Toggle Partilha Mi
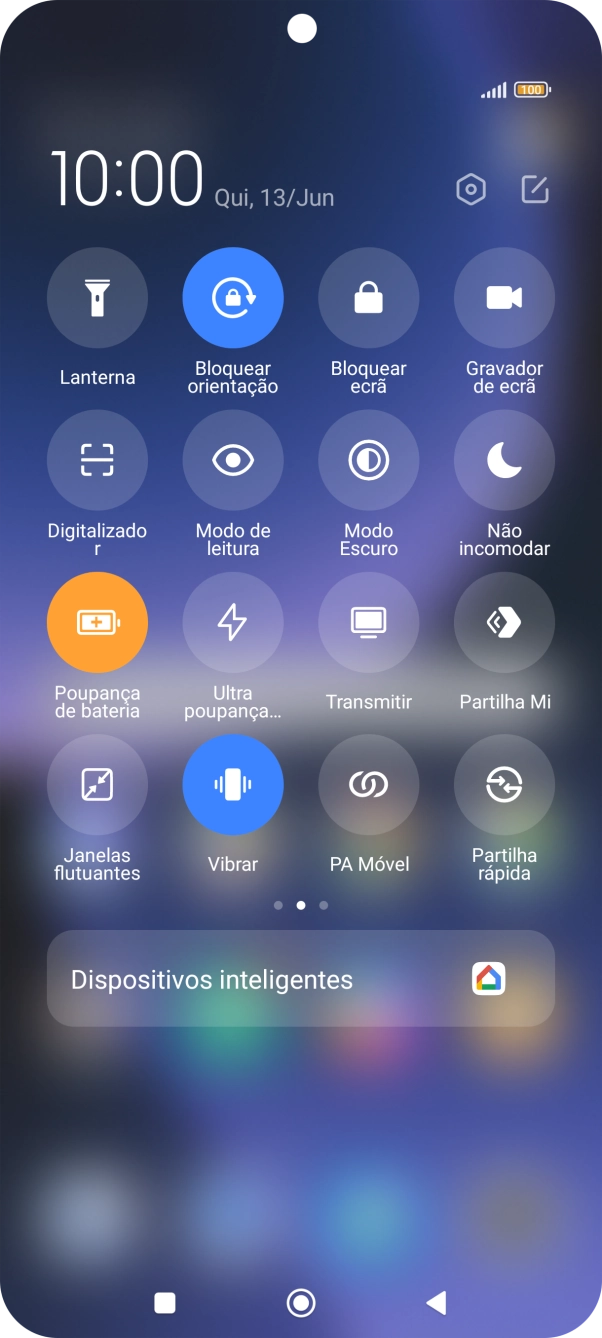 [504, 622]
